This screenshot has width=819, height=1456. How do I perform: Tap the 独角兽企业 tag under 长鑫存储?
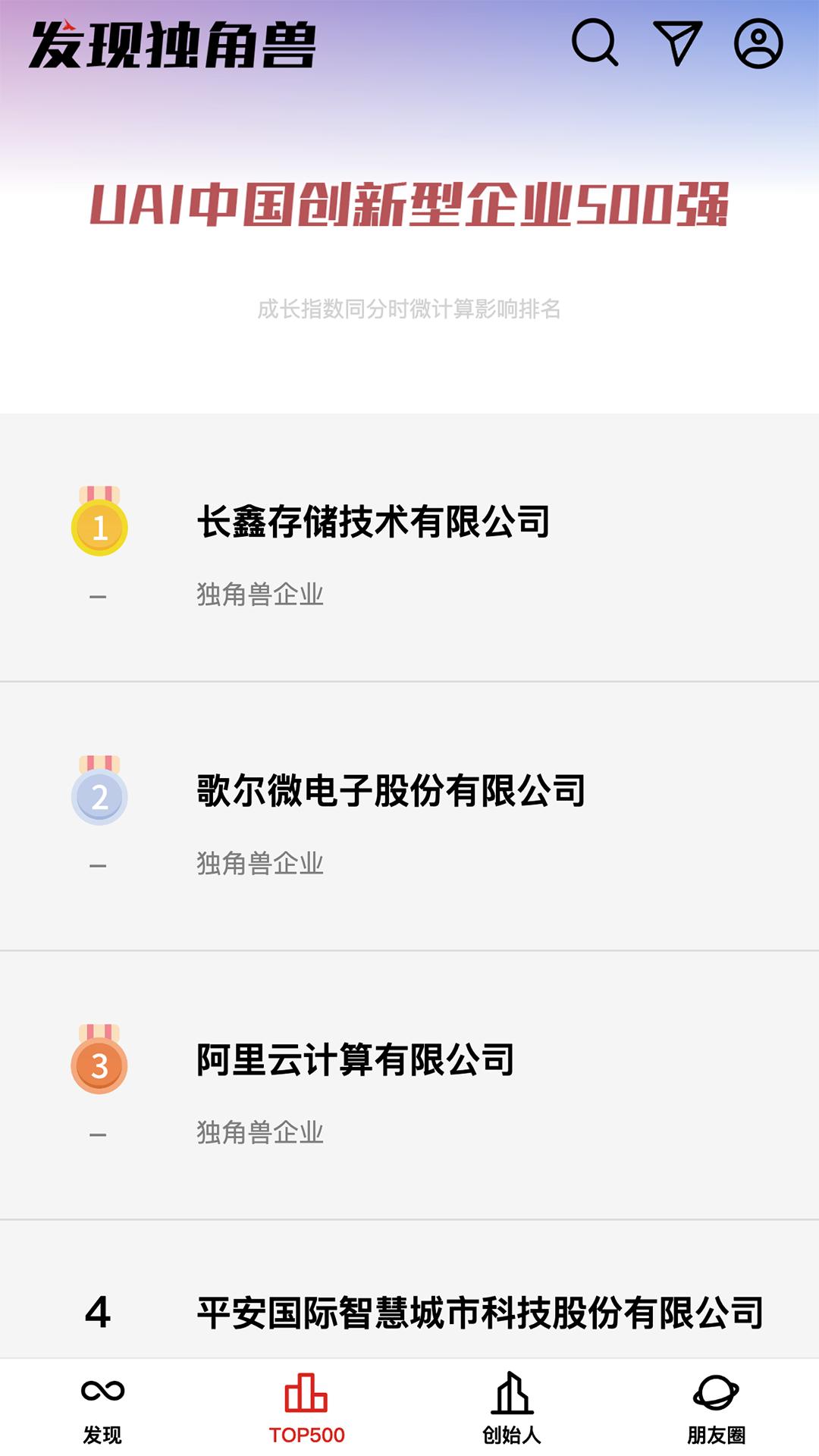258,595
